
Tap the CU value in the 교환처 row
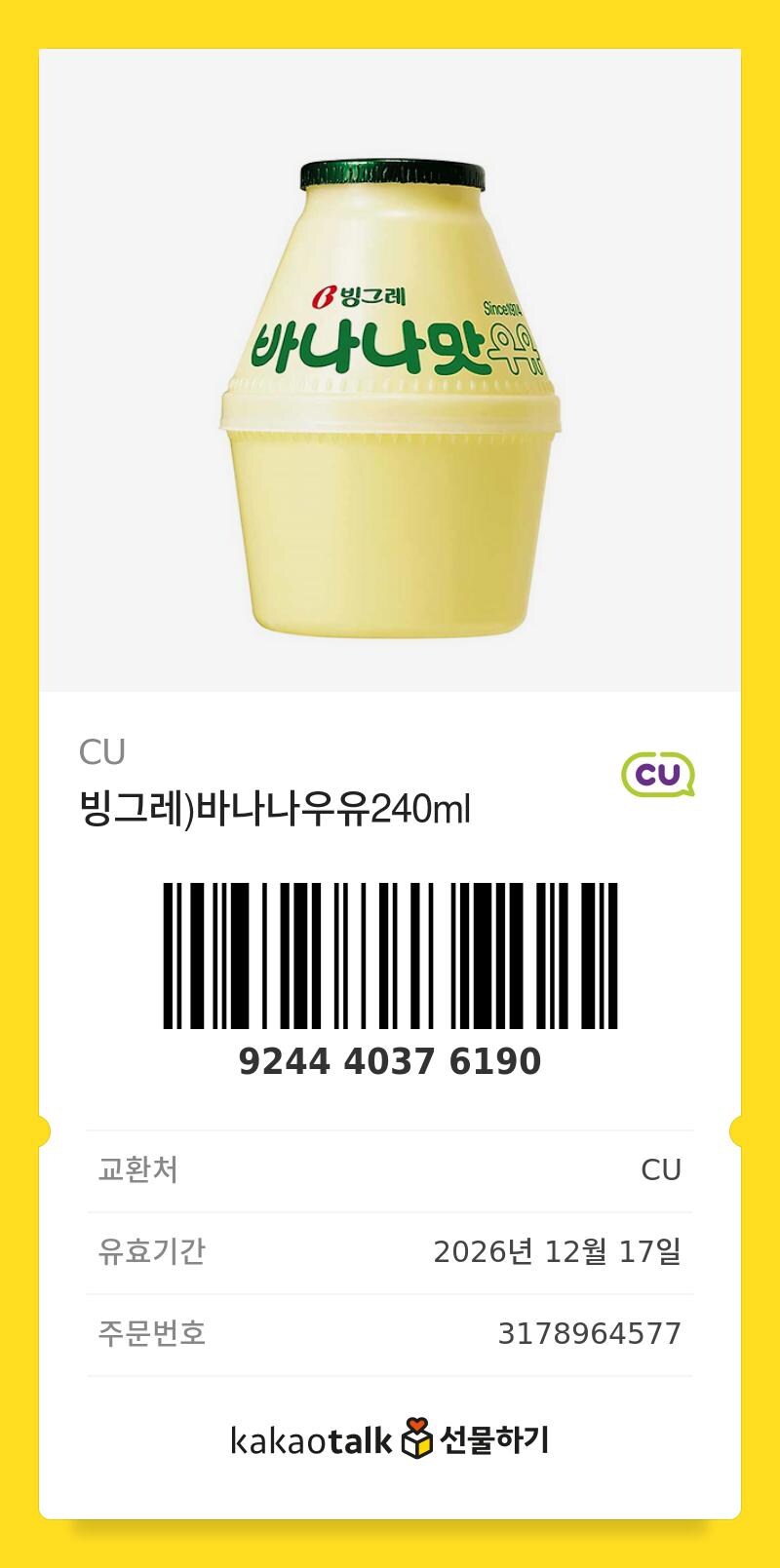[663, 1169]
